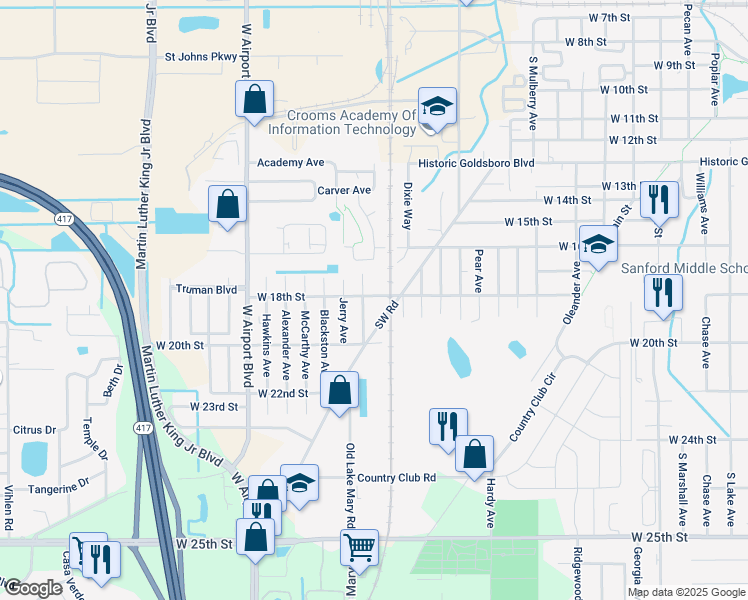Select the shopping marker beside Hardy Ave
The image size is (748, 600).
tap(474, 457)
